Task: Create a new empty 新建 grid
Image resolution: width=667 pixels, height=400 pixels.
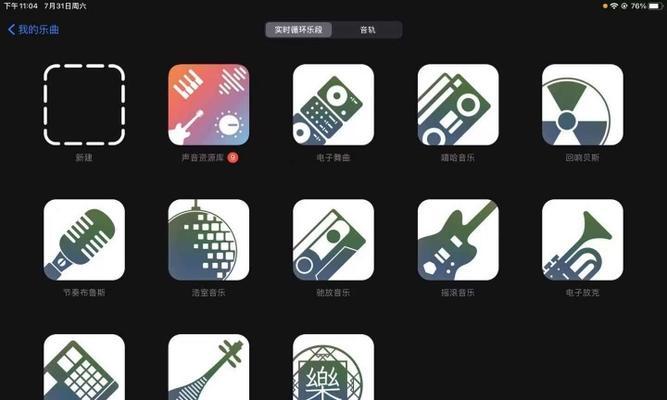Action: point(84,105)
